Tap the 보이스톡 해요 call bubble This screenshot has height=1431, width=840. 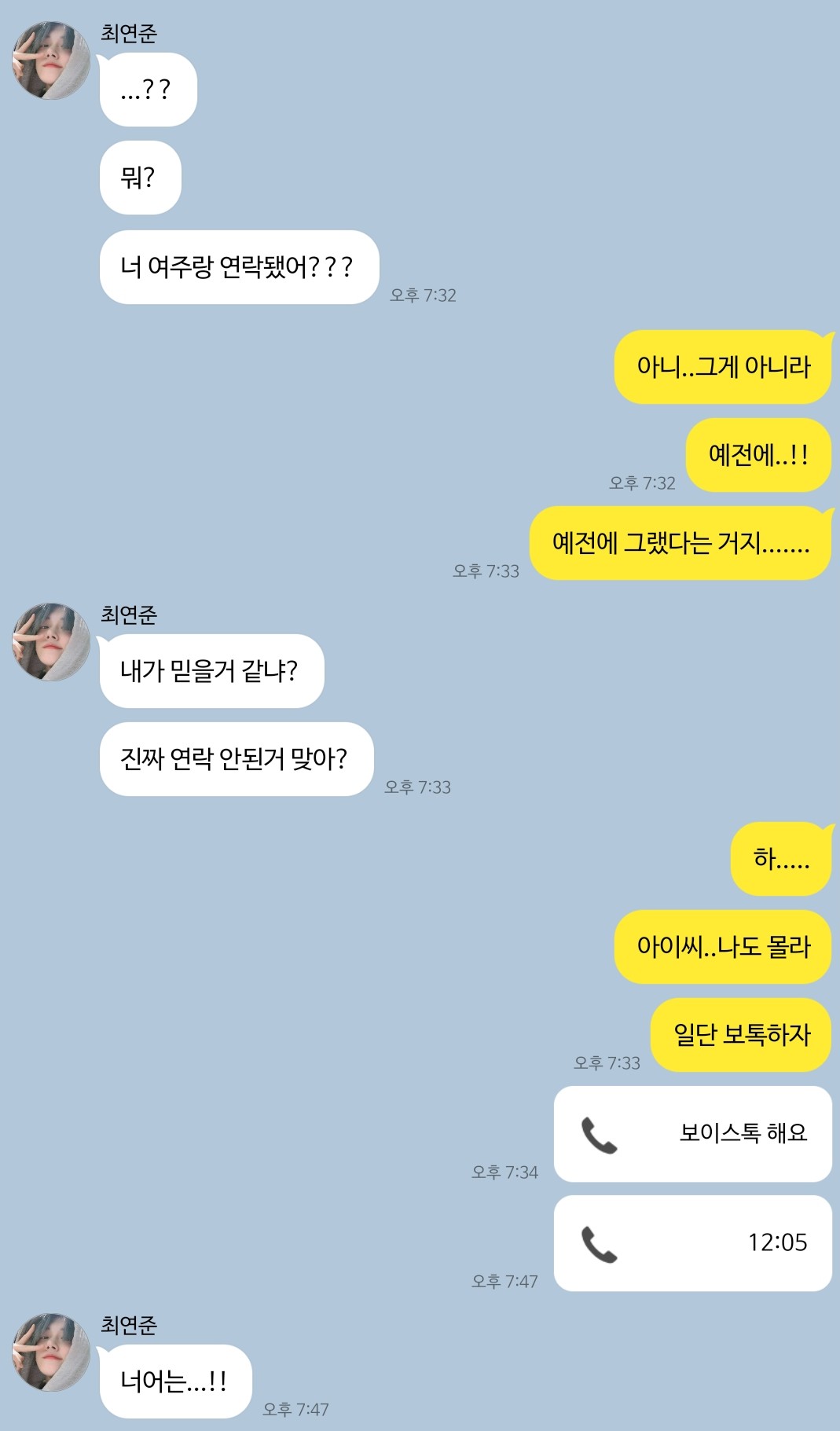tap(692, 1133)
